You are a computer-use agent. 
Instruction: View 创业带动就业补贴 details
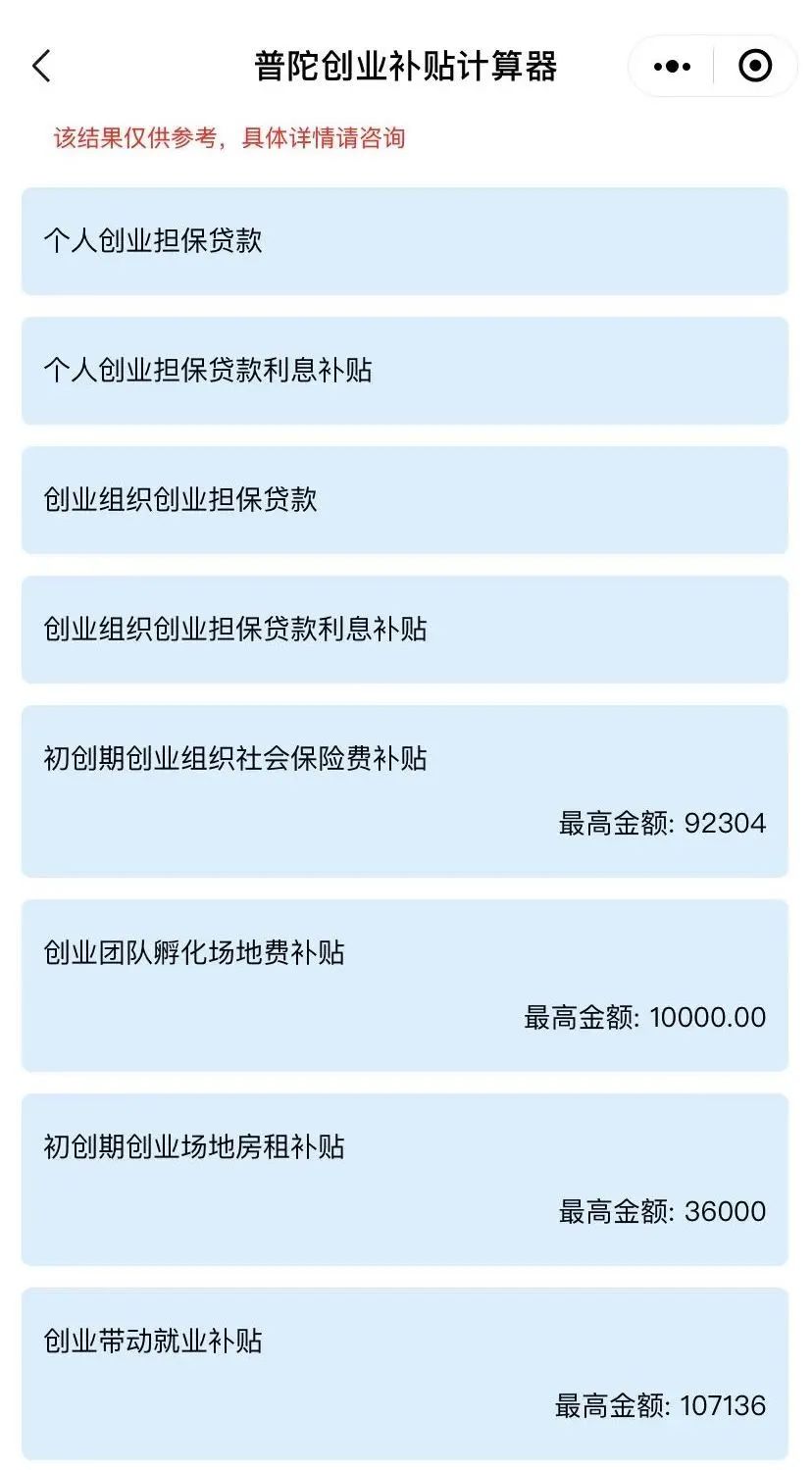pyautogui.click(x=405, y=1374)
